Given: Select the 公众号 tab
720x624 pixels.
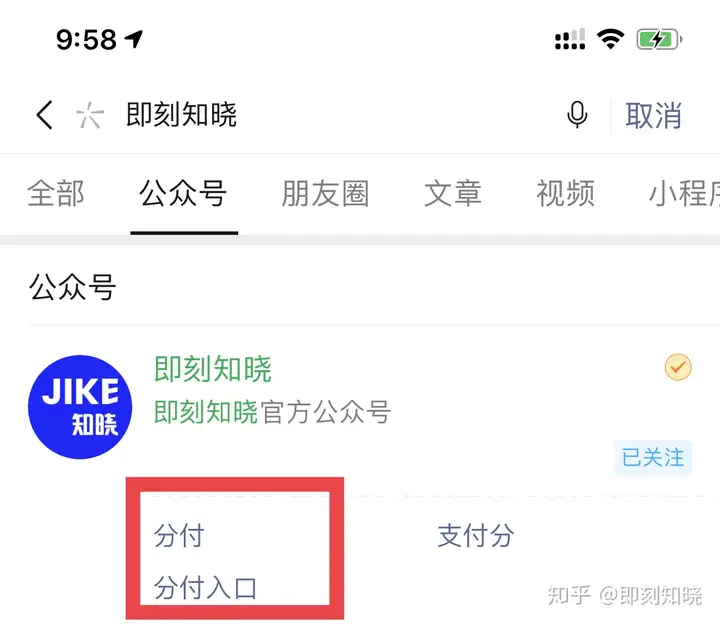Looking at the screenshot, I should click(x=183, y=193).
